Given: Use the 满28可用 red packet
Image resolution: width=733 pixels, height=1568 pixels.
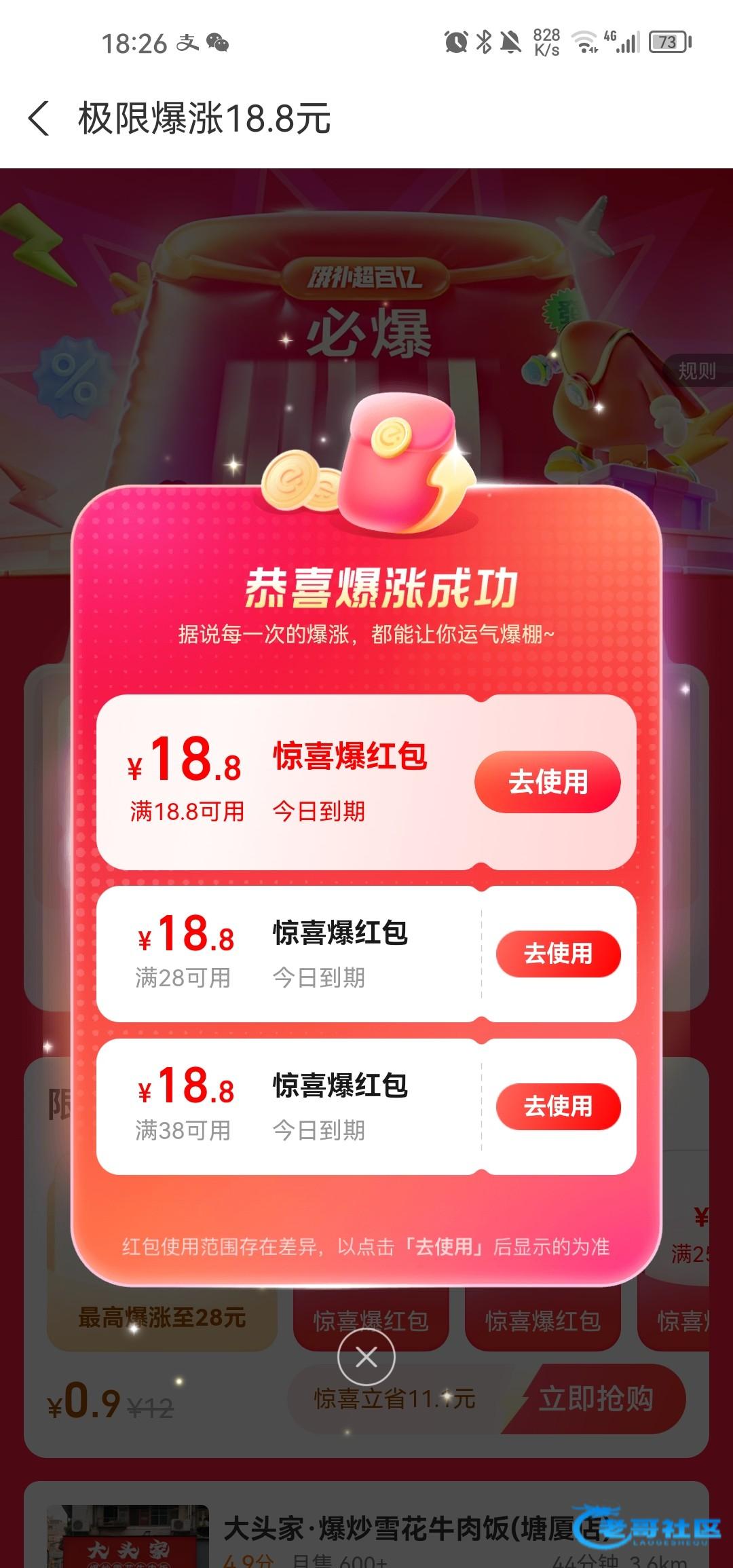Looking at the screenshot, I should pos(558,954).
